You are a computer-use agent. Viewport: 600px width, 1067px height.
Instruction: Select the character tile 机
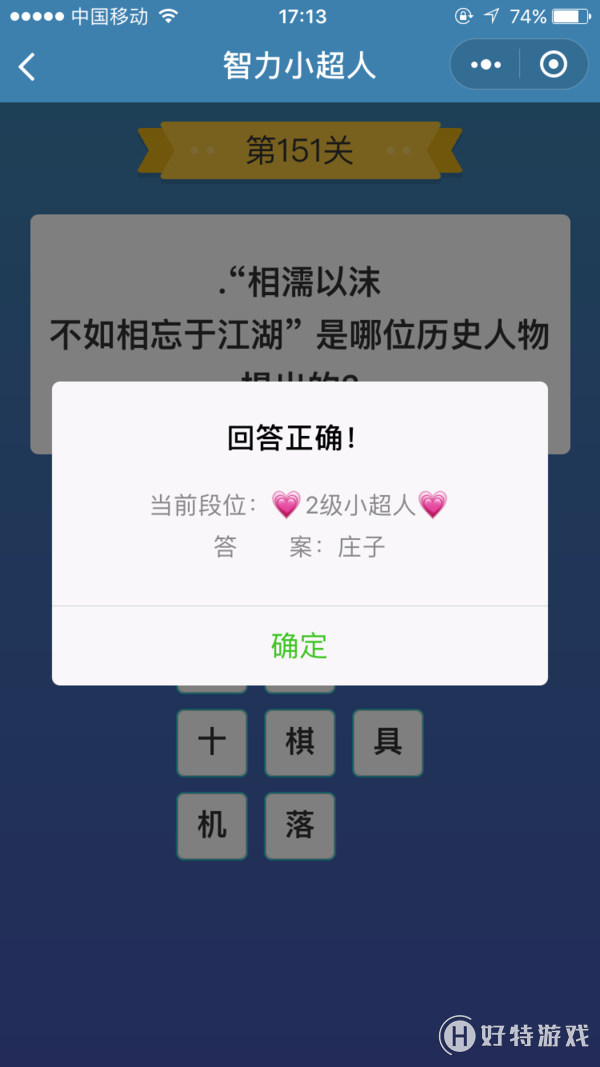212,826
